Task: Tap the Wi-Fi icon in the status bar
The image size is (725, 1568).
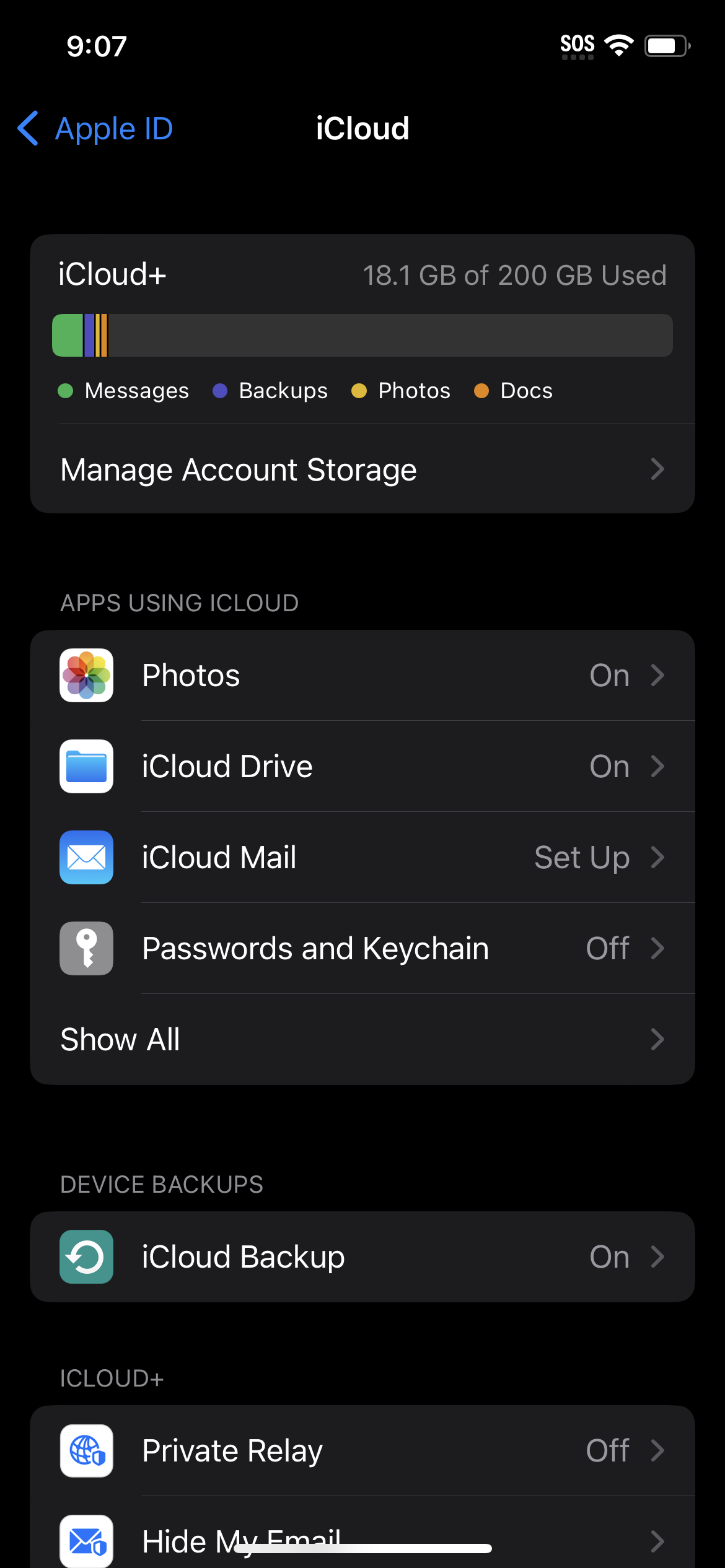Action: (618, 43)
